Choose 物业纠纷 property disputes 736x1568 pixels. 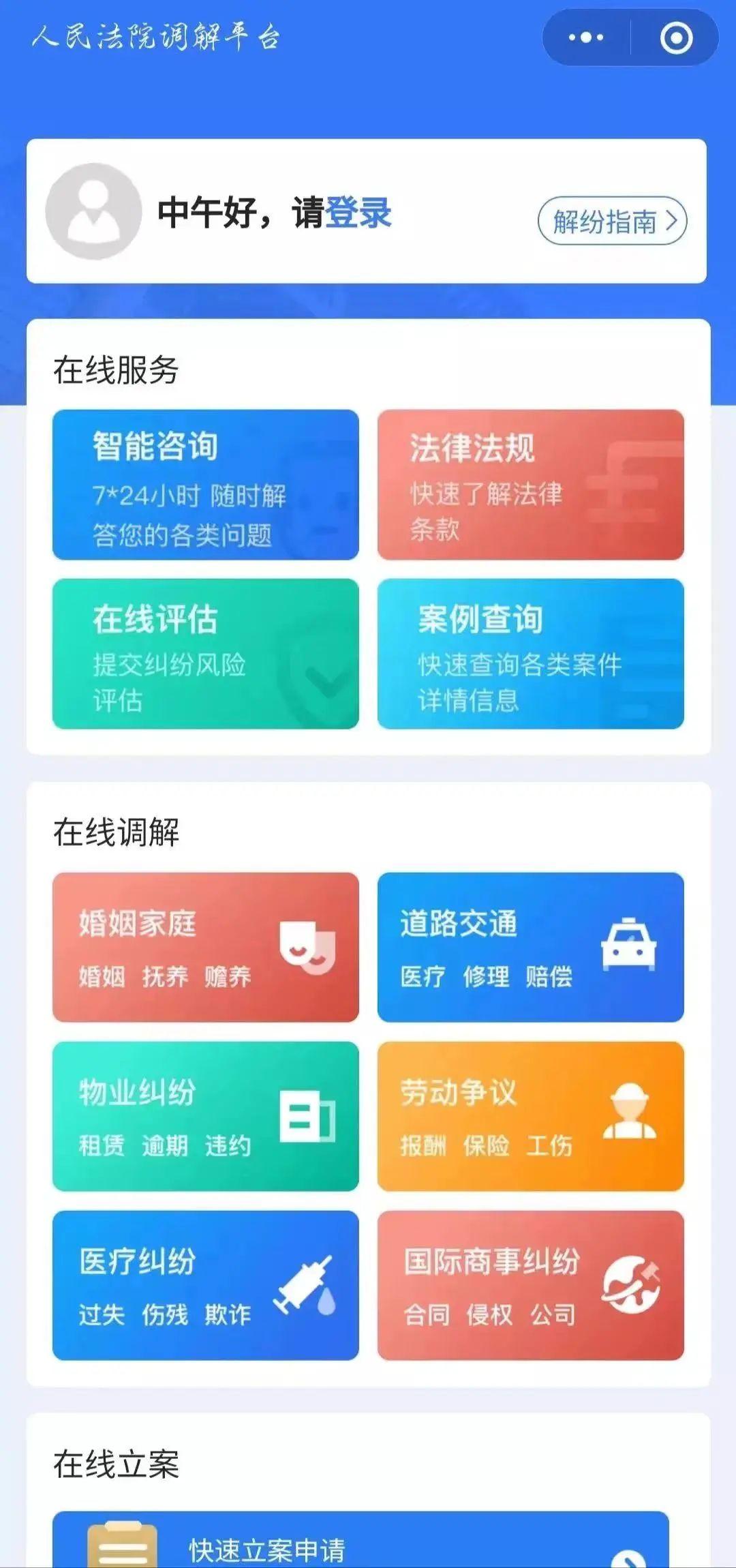coord(206,1116)
